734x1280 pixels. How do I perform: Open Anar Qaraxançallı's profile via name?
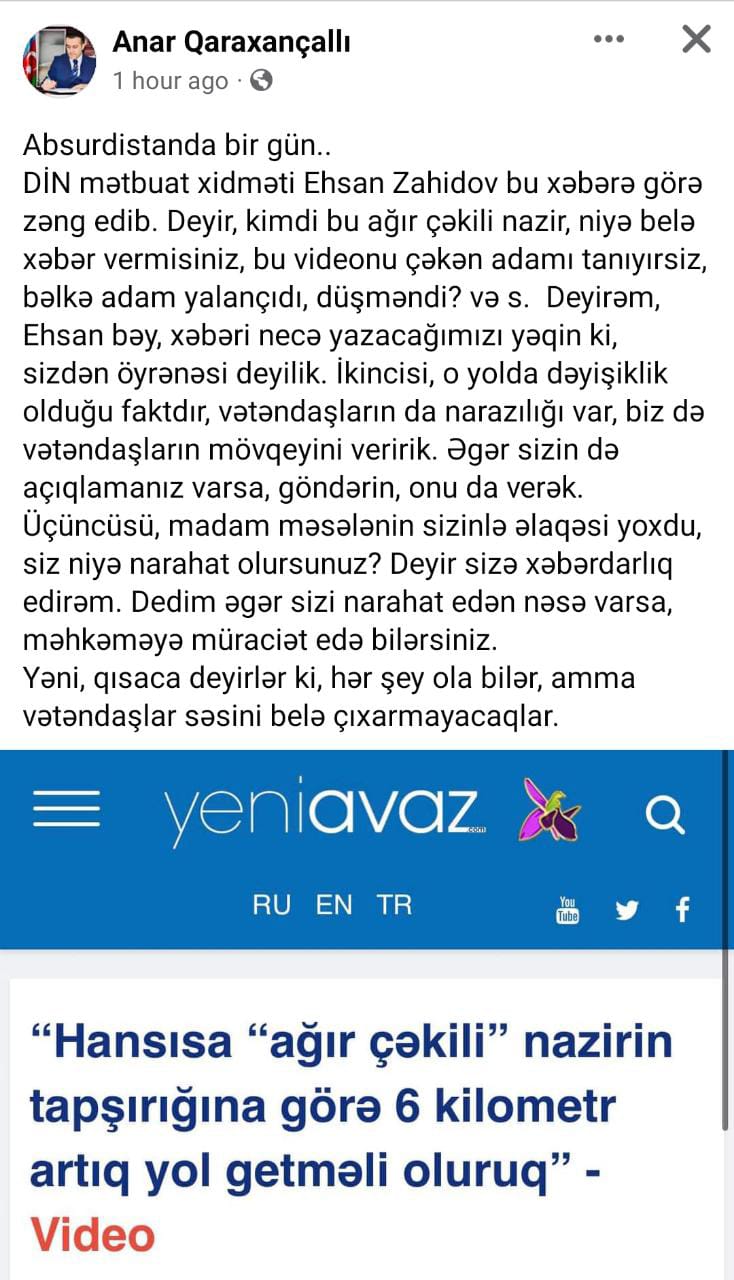tap(231, 41)
